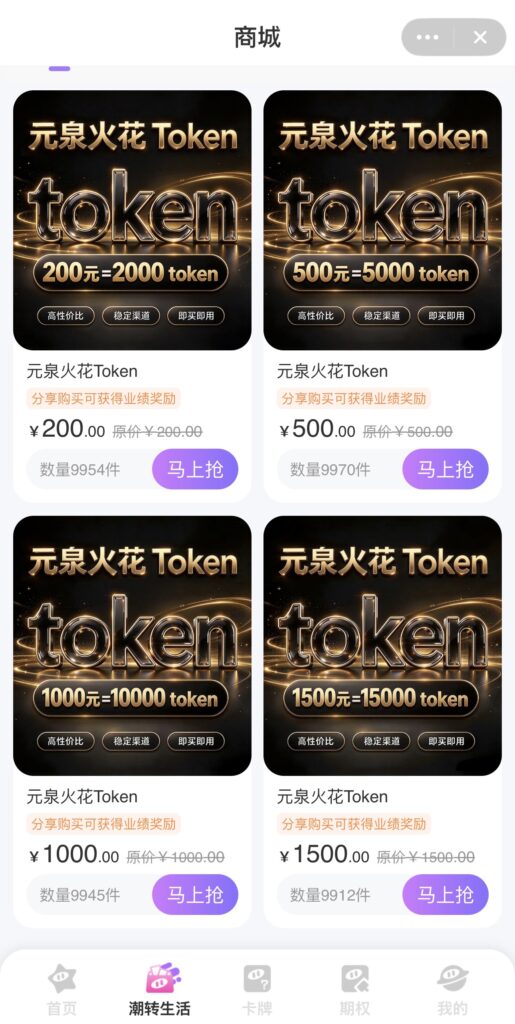This screenshot has height=1024, width=515.
Task: Open the mini program more options menu
Action: (x=428, y=37)
